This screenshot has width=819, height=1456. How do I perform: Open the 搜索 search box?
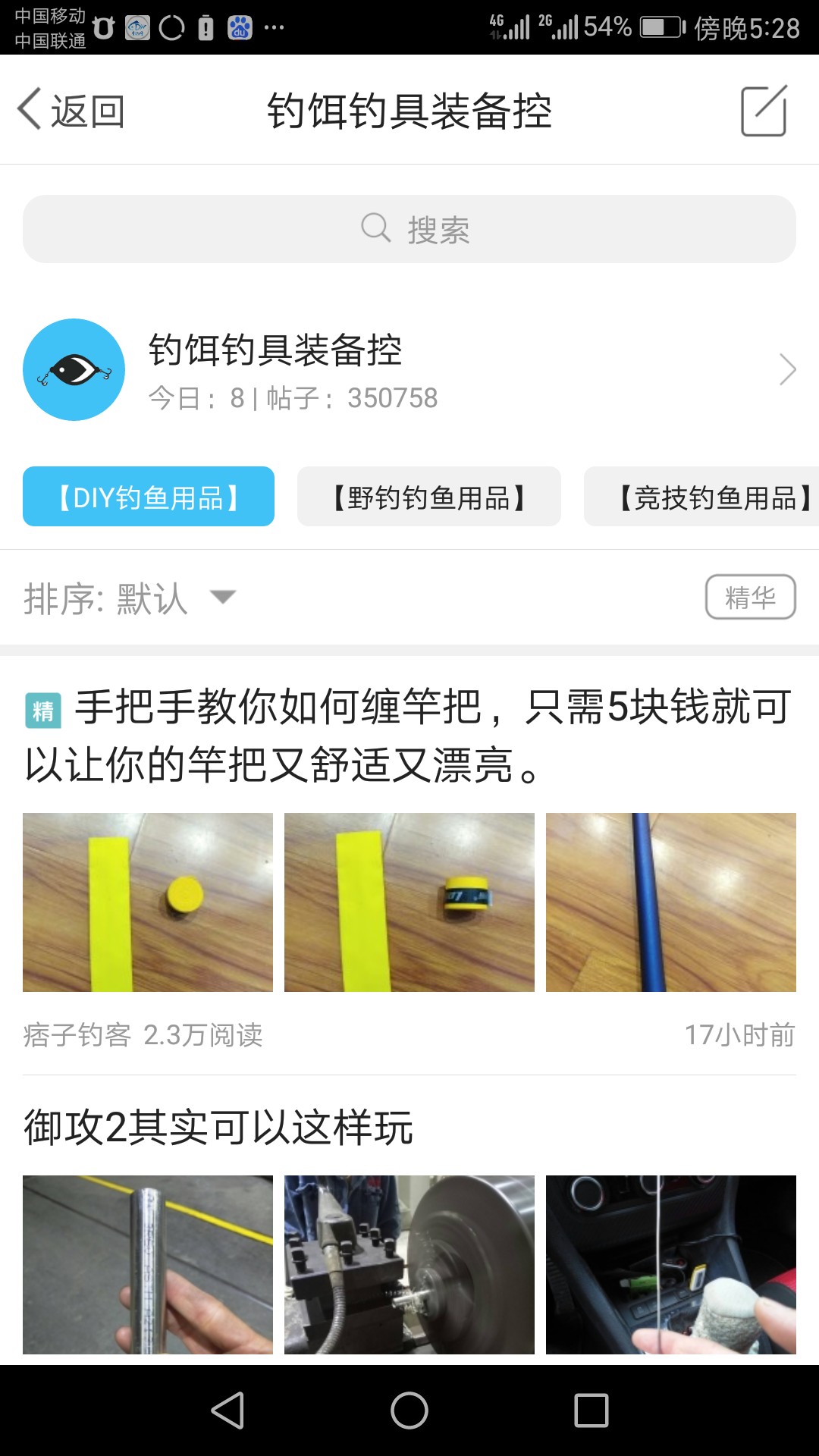(409, 229)
